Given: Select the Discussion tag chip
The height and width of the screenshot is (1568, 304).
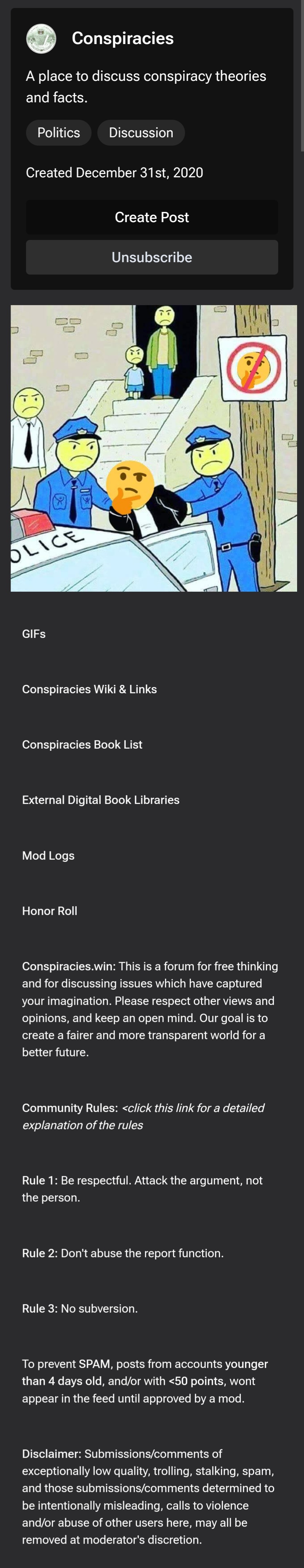Looking at the screenshot, I should point(140,133).
